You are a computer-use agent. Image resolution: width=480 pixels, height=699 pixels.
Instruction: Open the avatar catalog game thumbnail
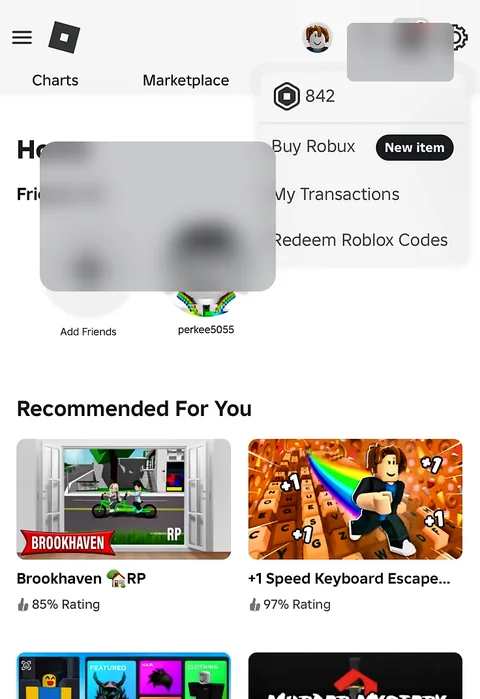[x=124, y=676]
